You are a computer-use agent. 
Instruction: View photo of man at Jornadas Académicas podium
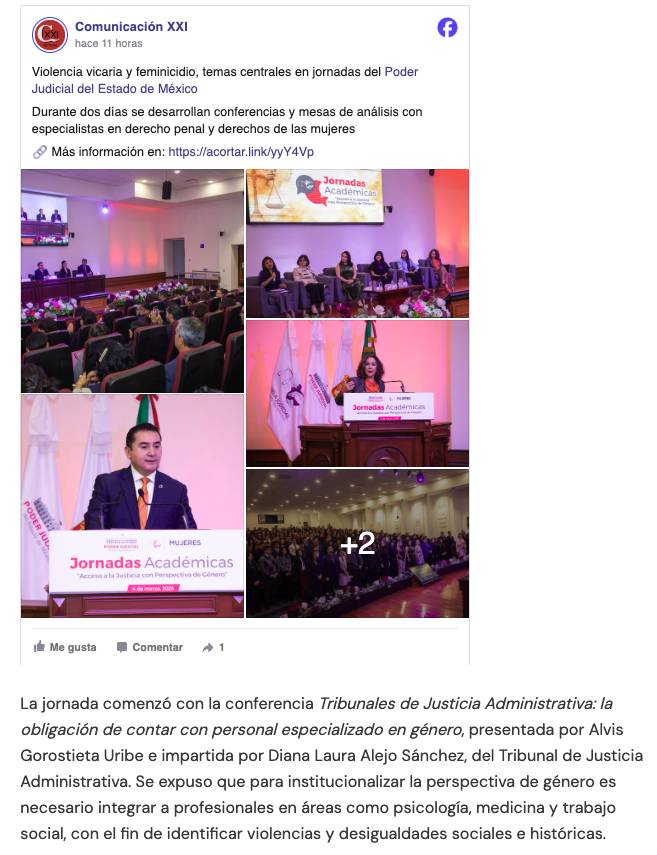pos(132,506)
